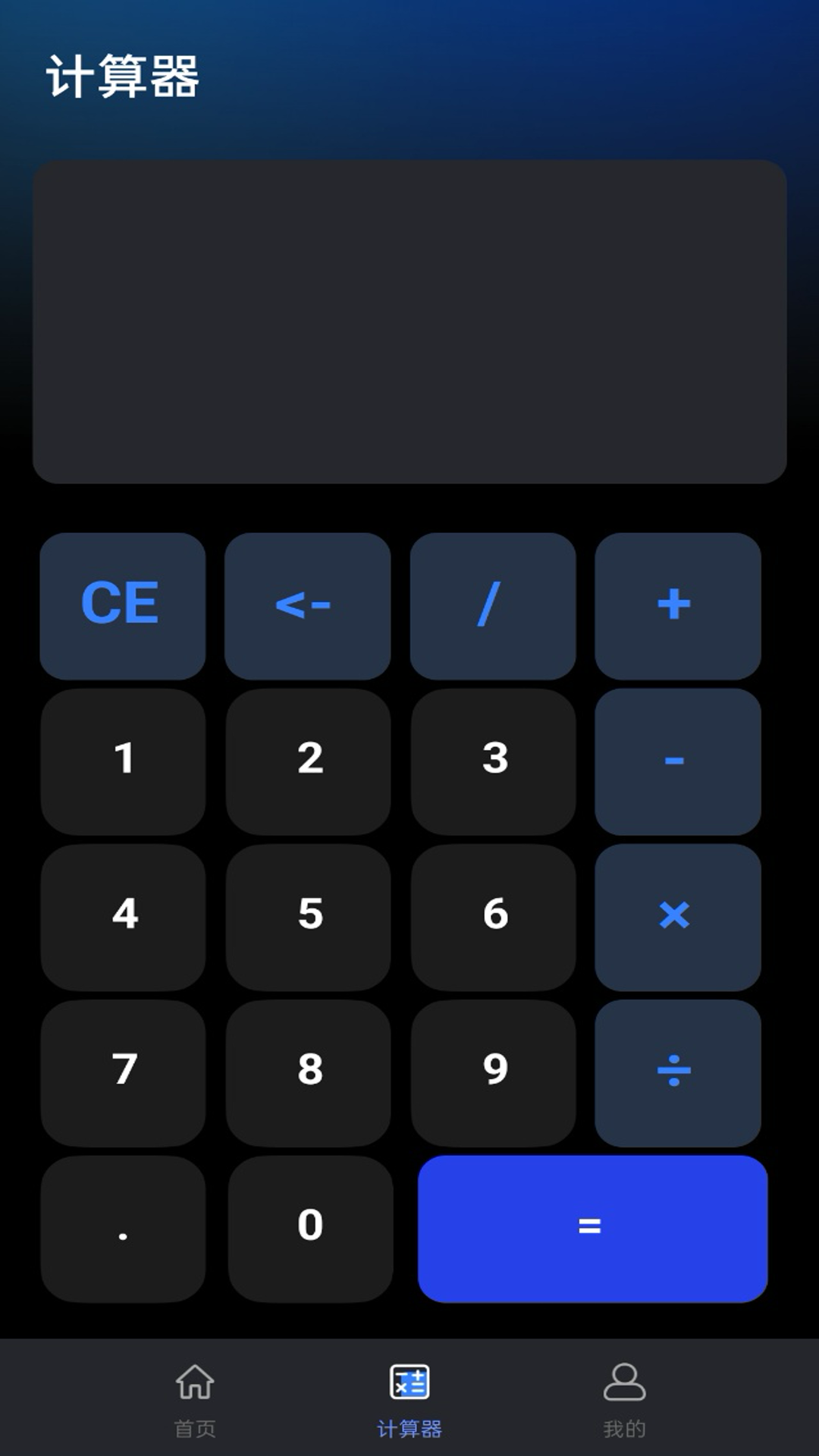This screenshot has height=1456, width=819.
Task: Tap the number 5 key
Action: tap(308, 916)
